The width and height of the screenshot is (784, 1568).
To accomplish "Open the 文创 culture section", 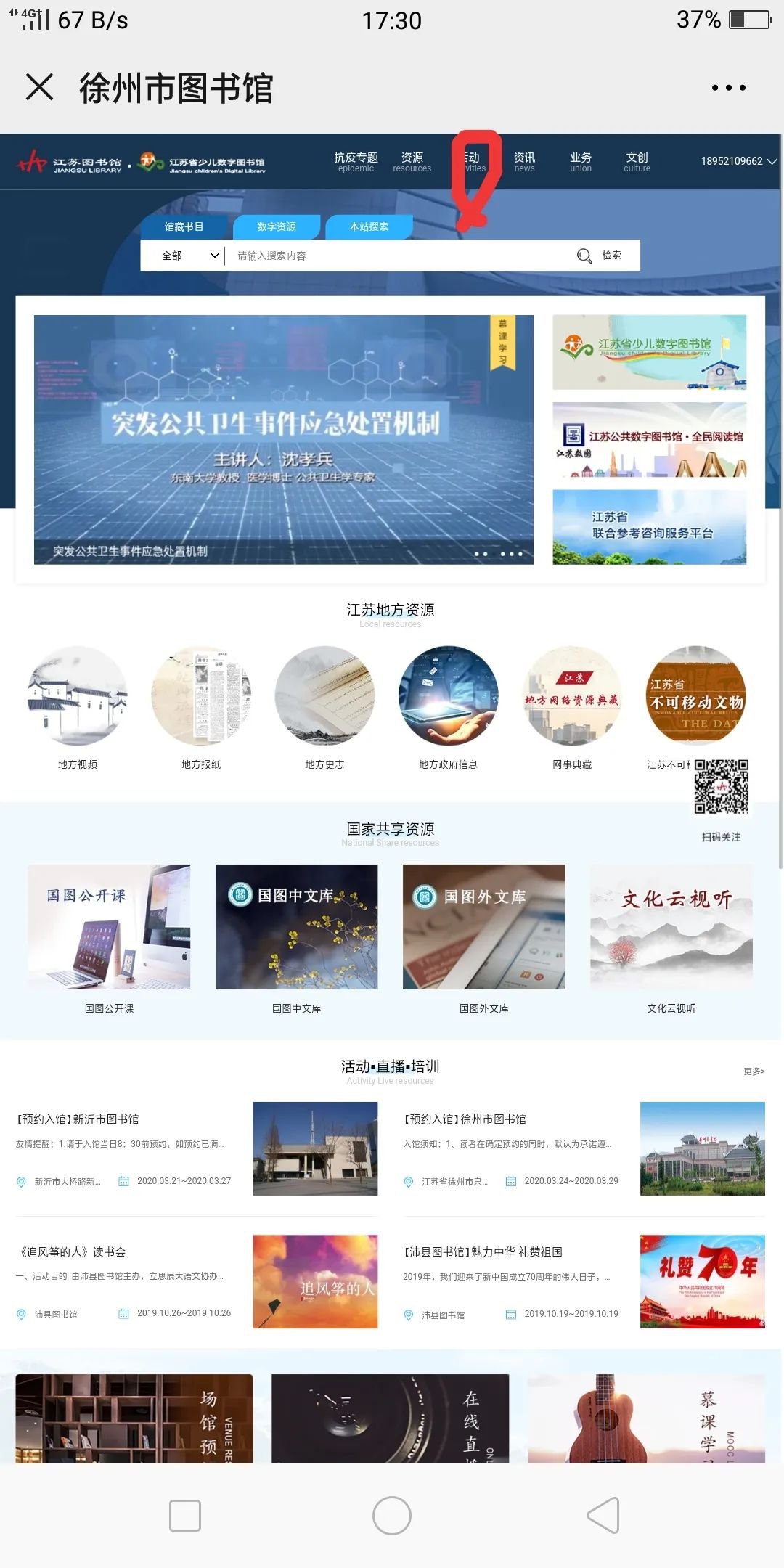I will pyautogui.click(x=637, y=161).
